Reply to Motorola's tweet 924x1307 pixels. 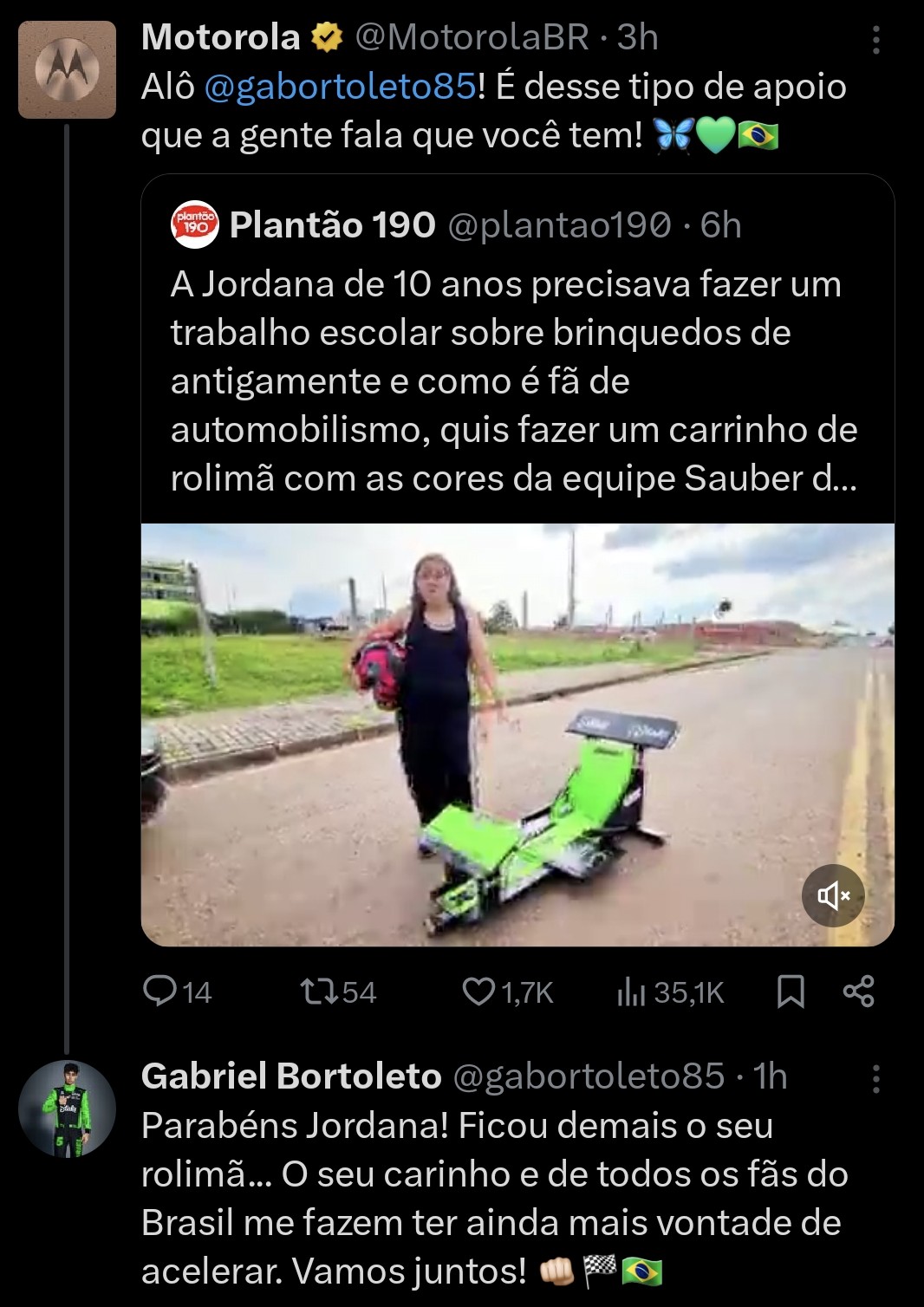(x=160, y=992)
